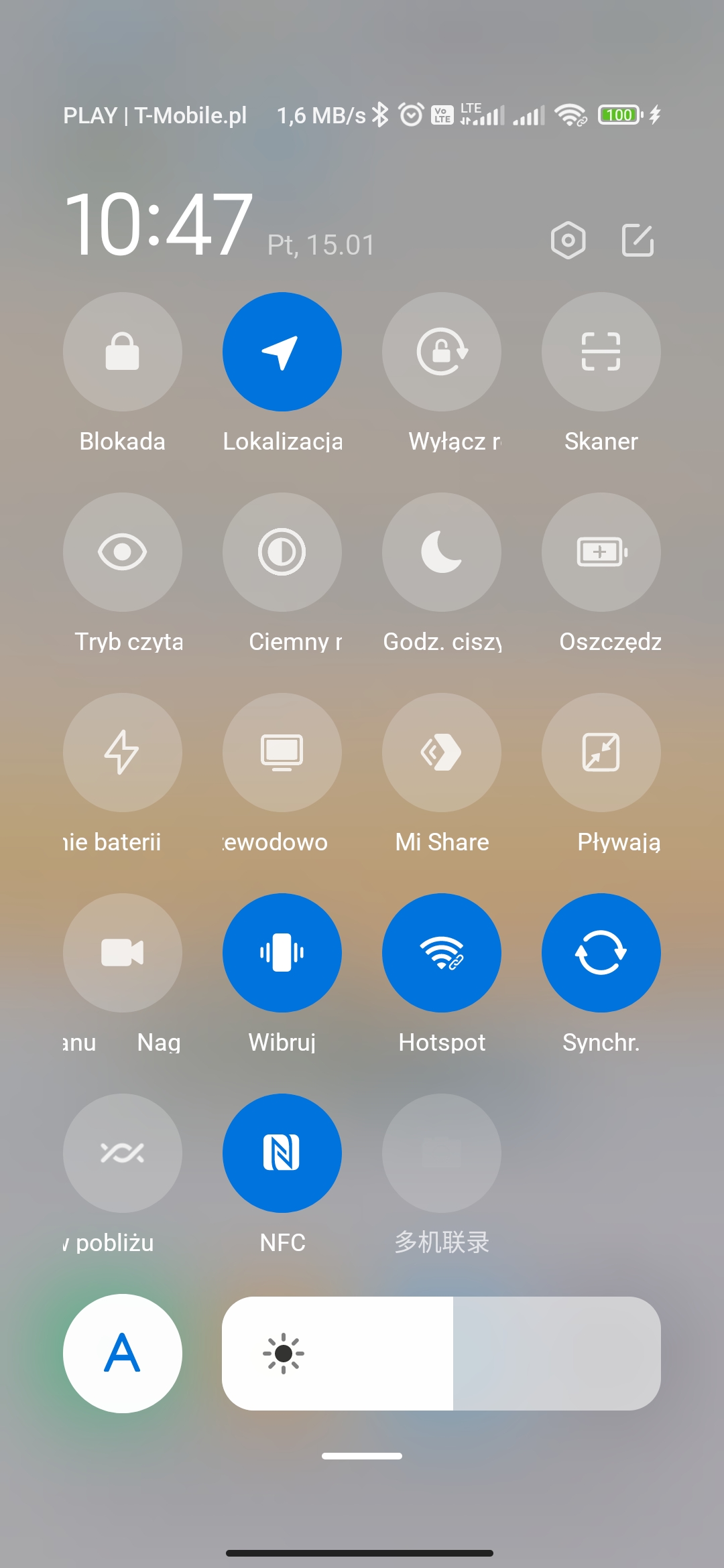Turn on the Ciemny dark mode tile
724x1568 pixels.
pos(282,552)
